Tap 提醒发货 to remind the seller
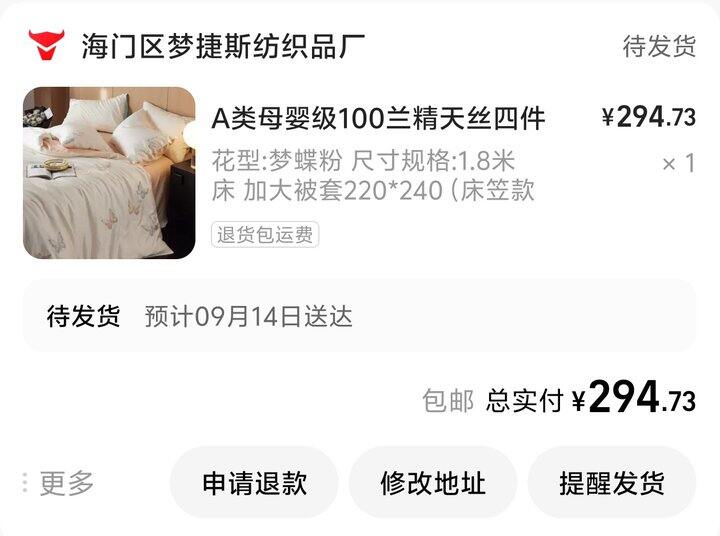720x536 pixels. pos(612,483)
